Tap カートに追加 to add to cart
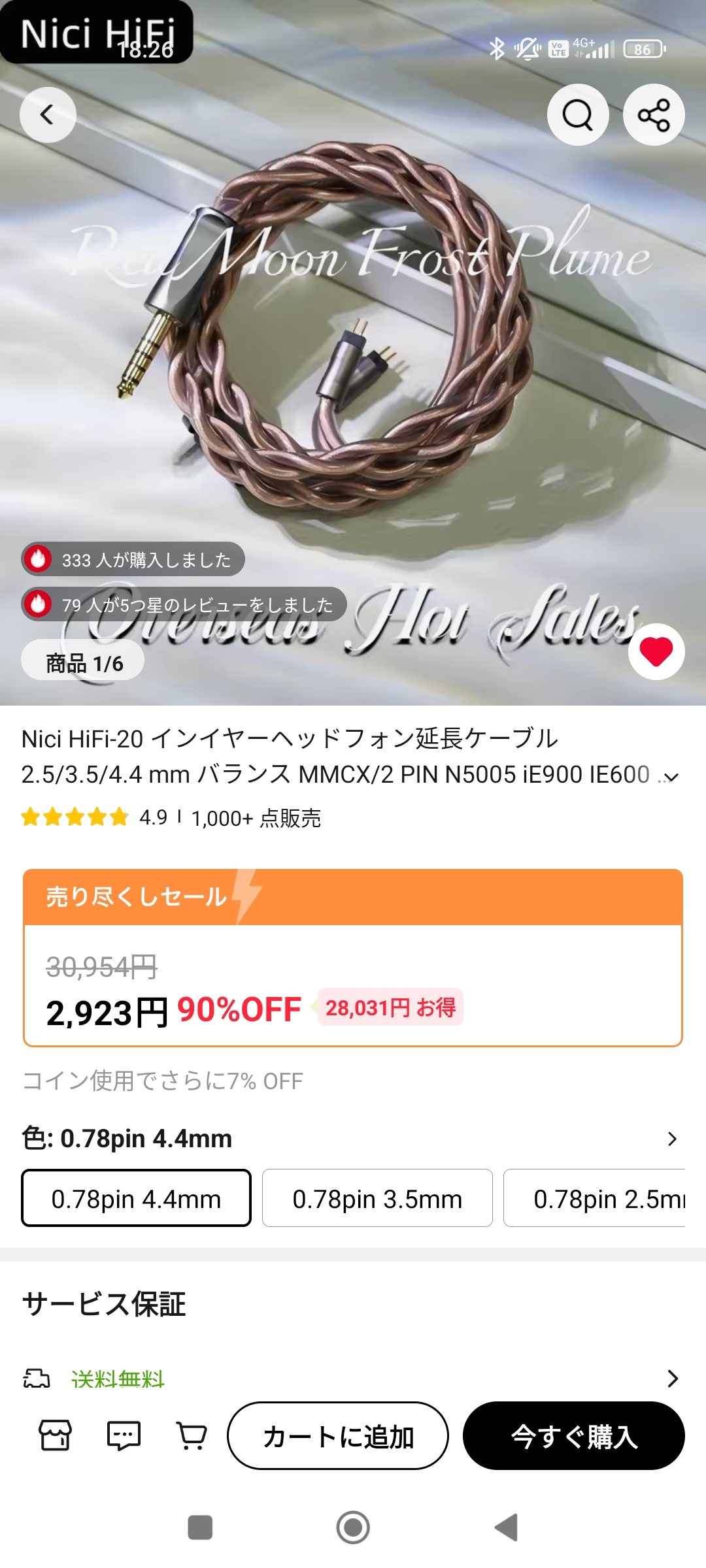The image size is (706, 1568). (x=338, y=1435)
